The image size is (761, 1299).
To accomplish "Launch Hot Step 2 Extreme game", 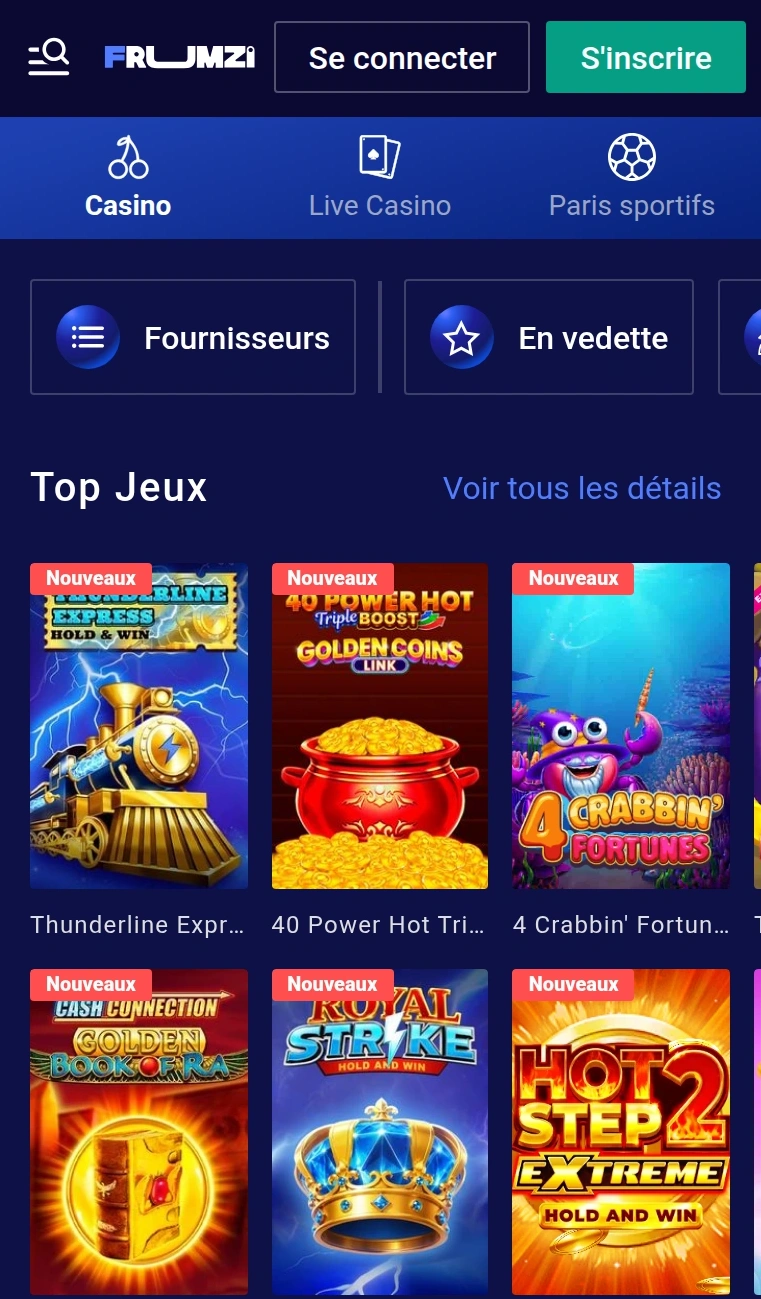I will coord(621,1132).
